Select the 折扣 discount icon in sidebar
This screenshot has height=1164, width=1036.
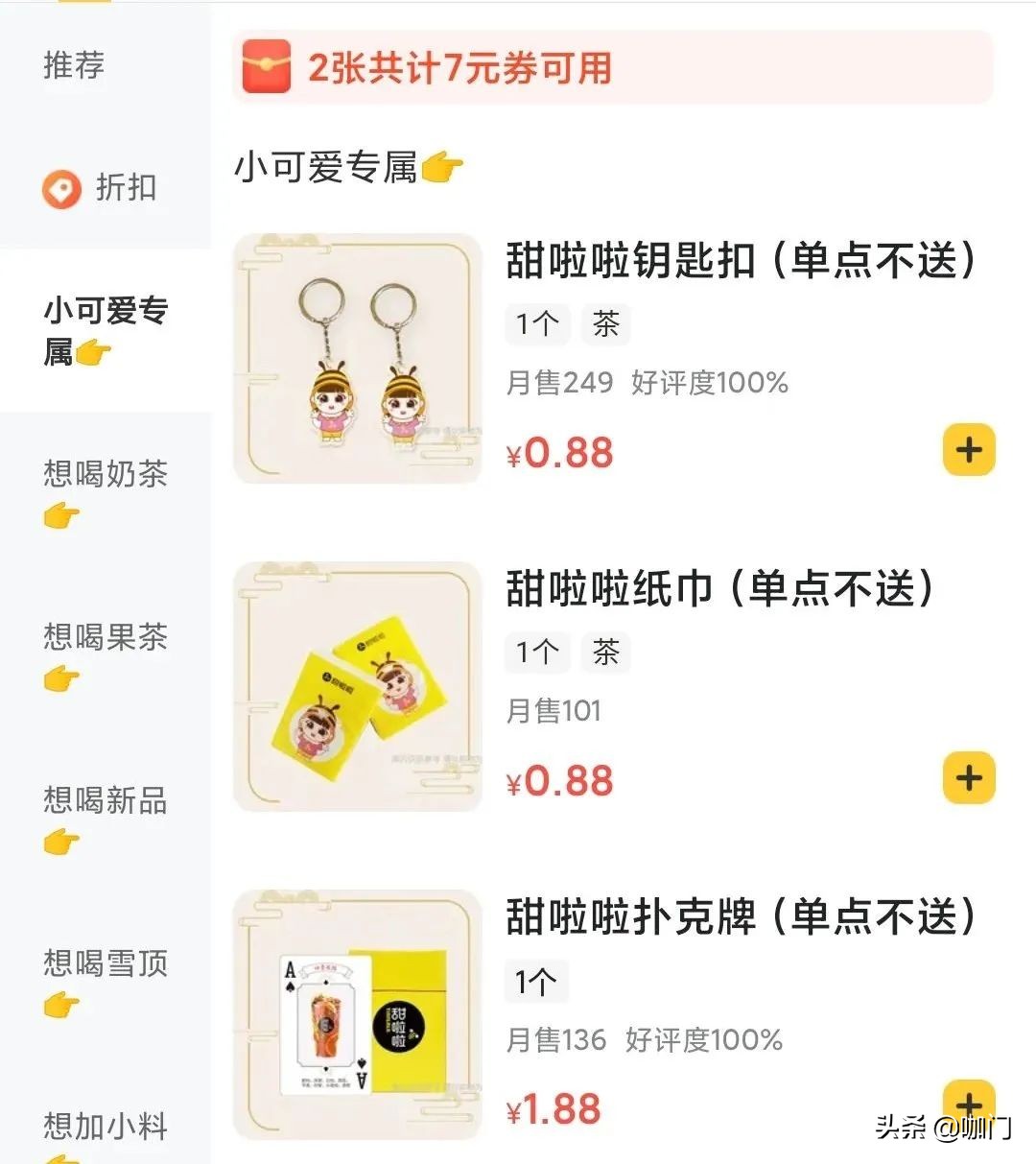(59, 188)
